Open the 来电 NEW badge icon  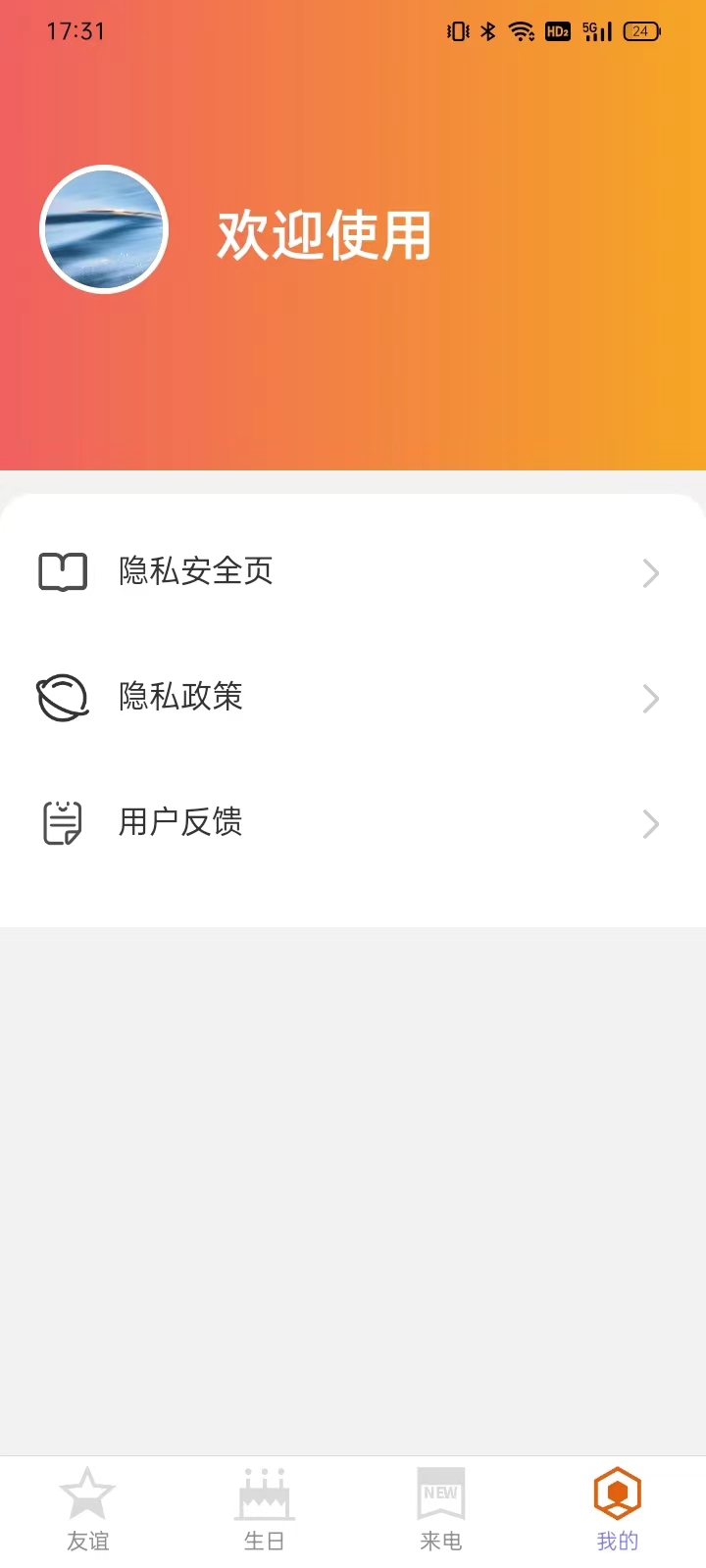(440, 1492)
